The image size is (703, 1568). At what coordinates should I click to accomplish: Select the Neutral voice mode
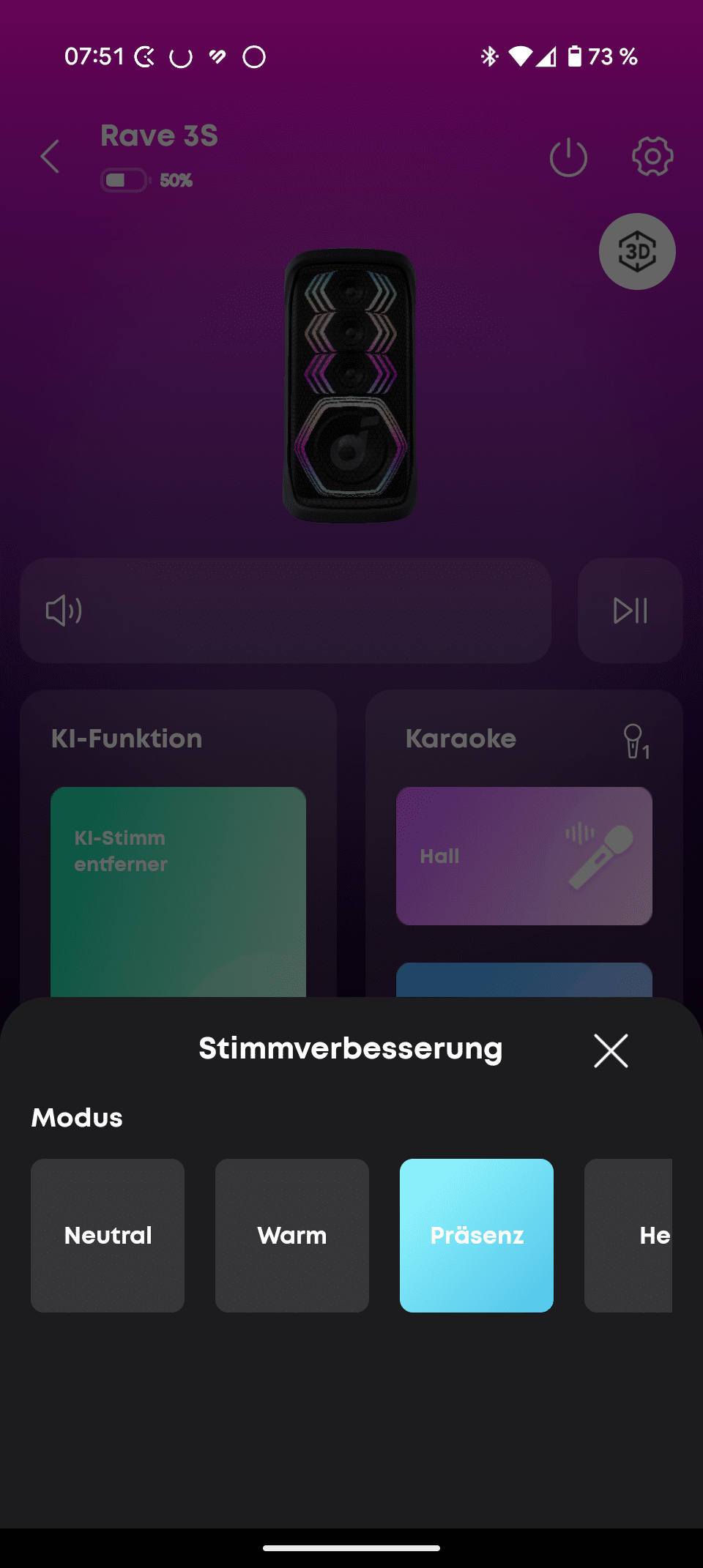pyautogui.click(x=108, y=1235)
